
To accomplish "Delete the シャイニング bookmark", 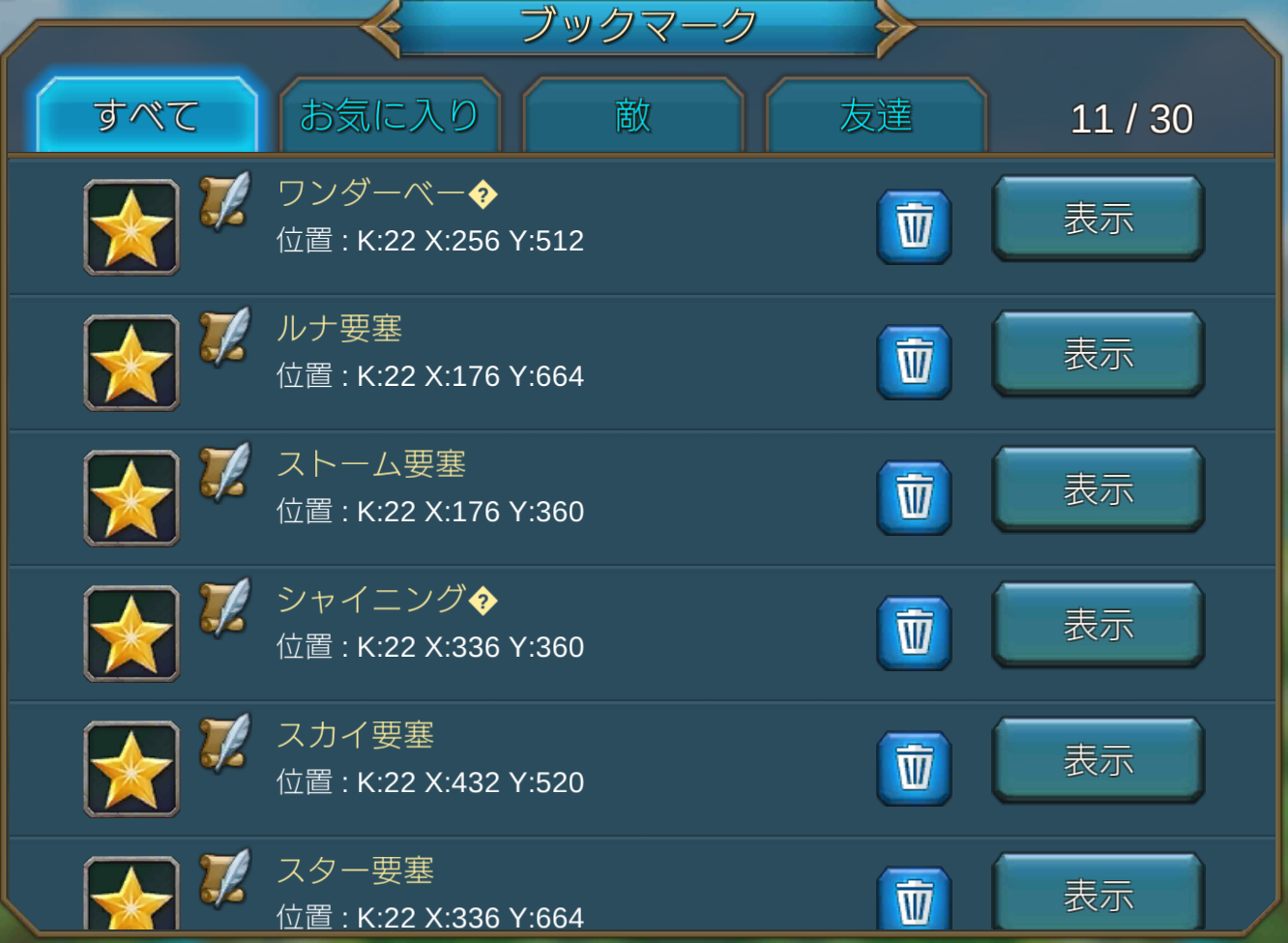I will point(914,634).
